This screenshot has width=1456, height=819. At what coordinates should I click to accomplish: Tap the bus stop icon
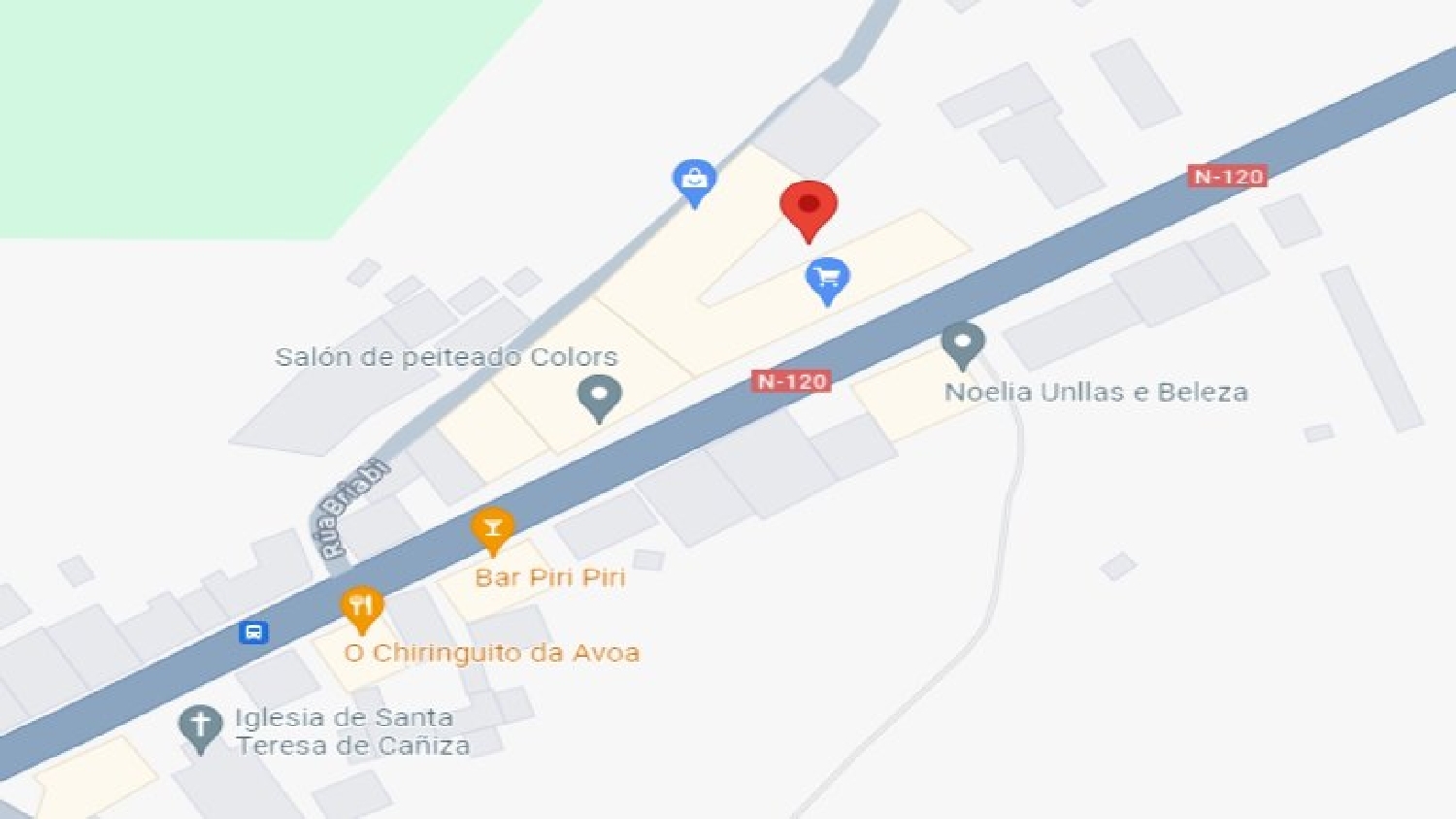pyautogui.click(x=253, y=633)
